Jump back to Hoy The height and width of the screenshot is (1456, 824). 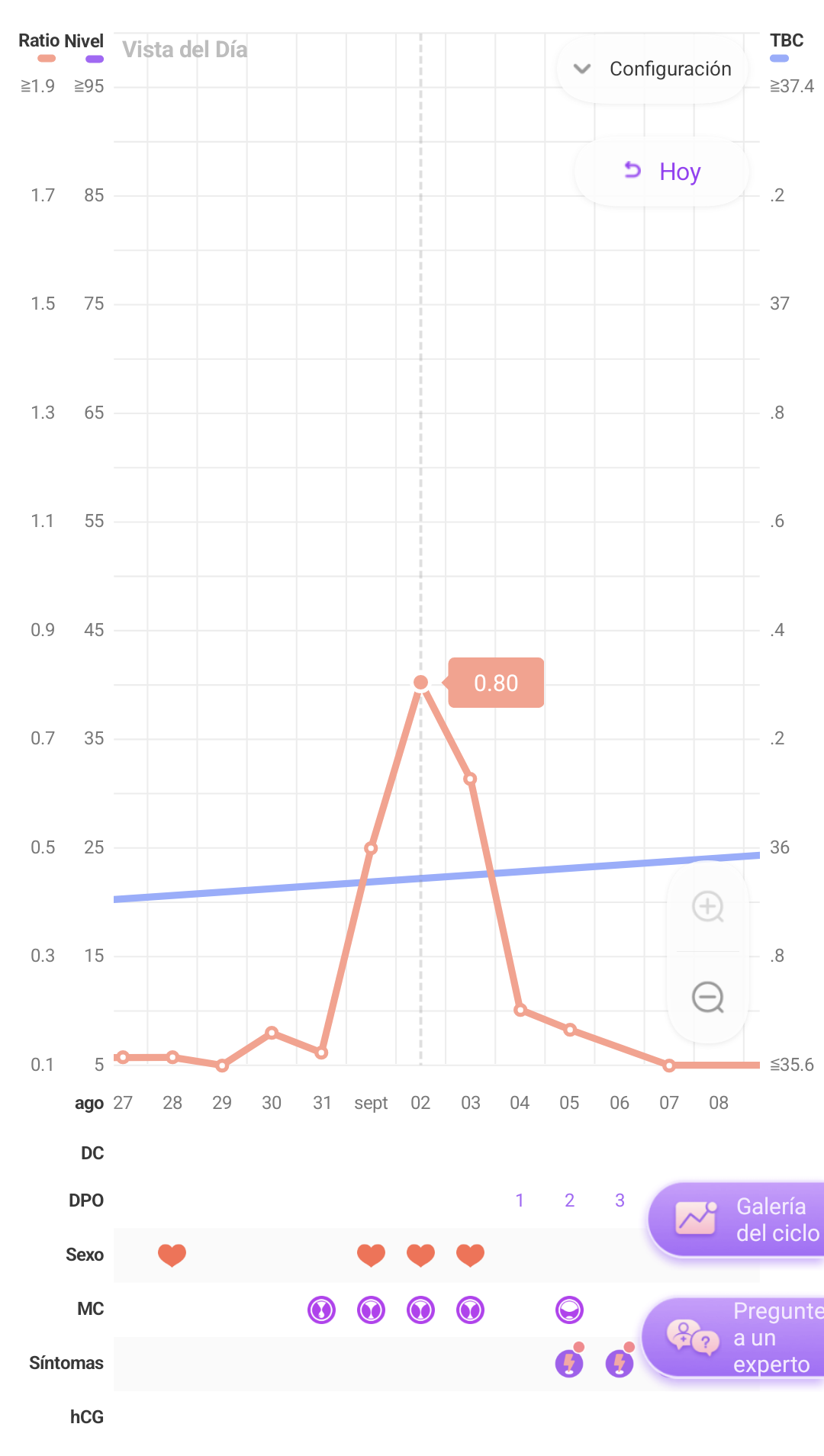pos(661,172)
